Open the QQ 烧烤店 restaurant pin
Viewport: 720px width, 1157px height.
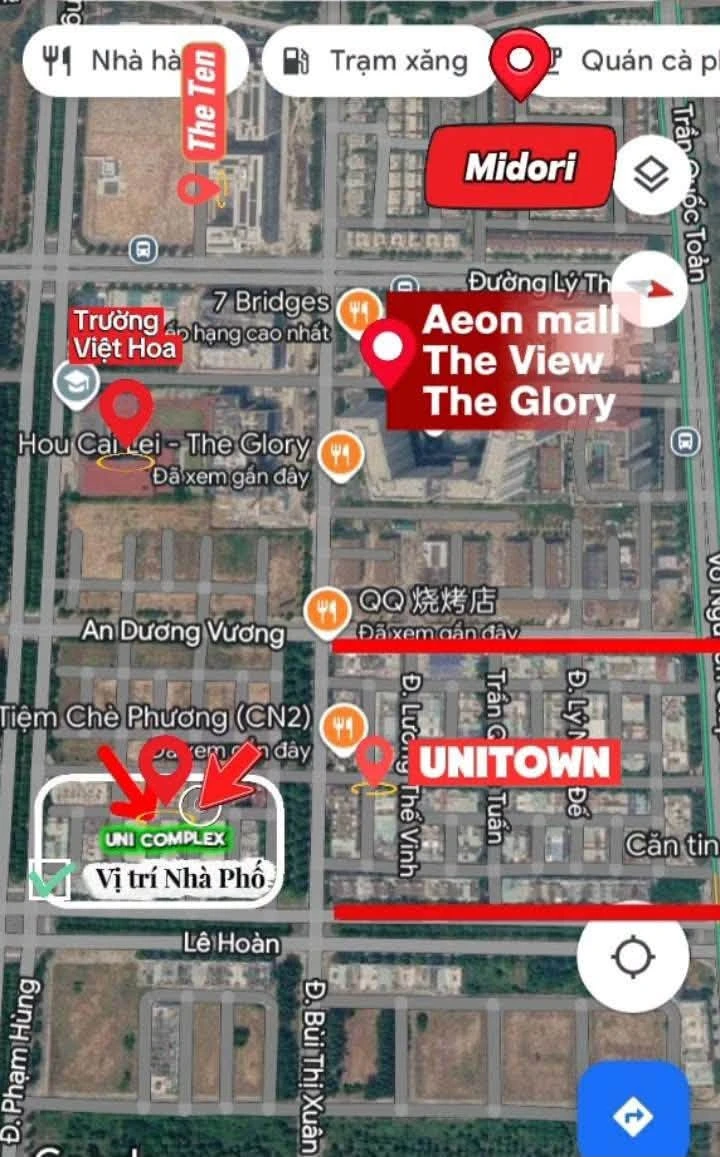[x=326, y=613]
